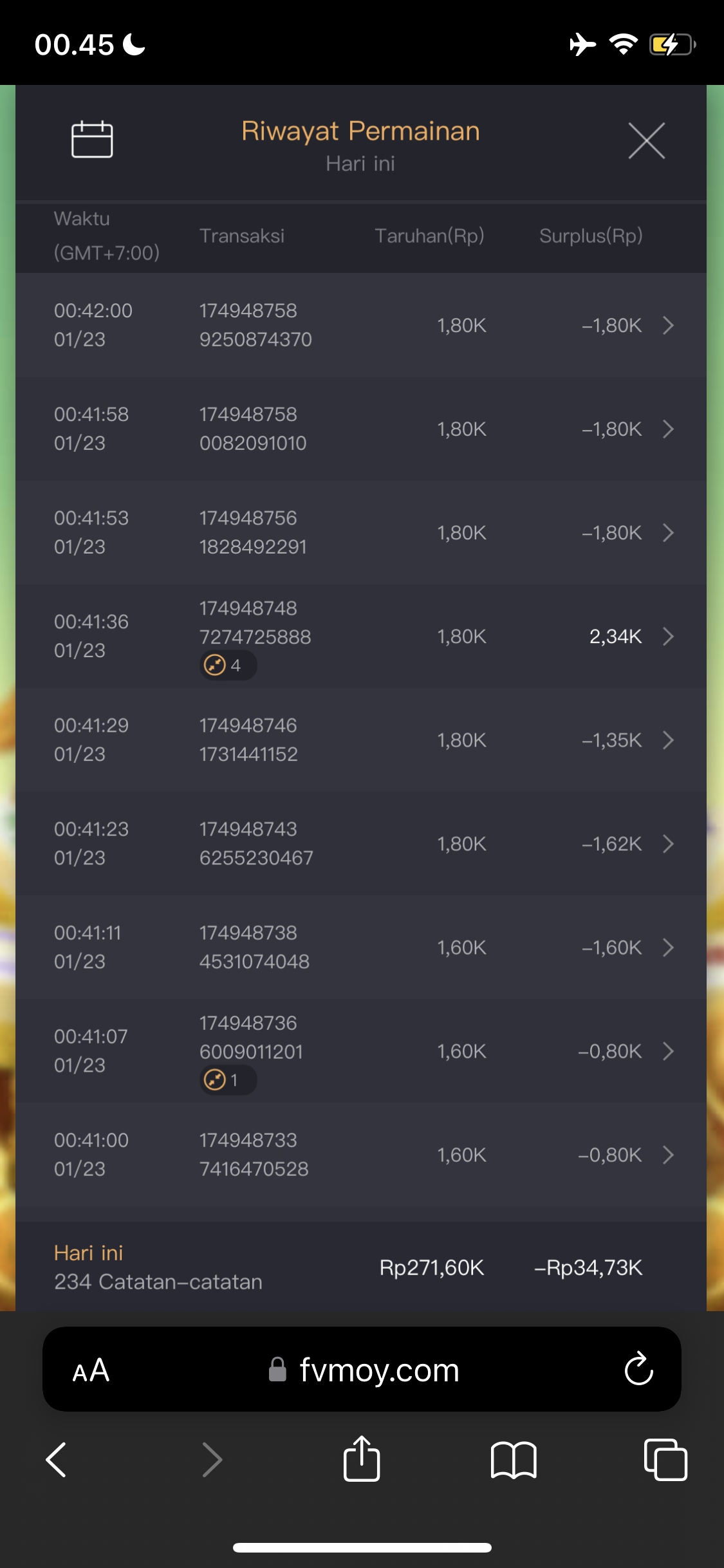Close the Riwayat Permainan panel
Image resolution: width=724 pixels, height=1568 pixels.
tap(646, 140)
